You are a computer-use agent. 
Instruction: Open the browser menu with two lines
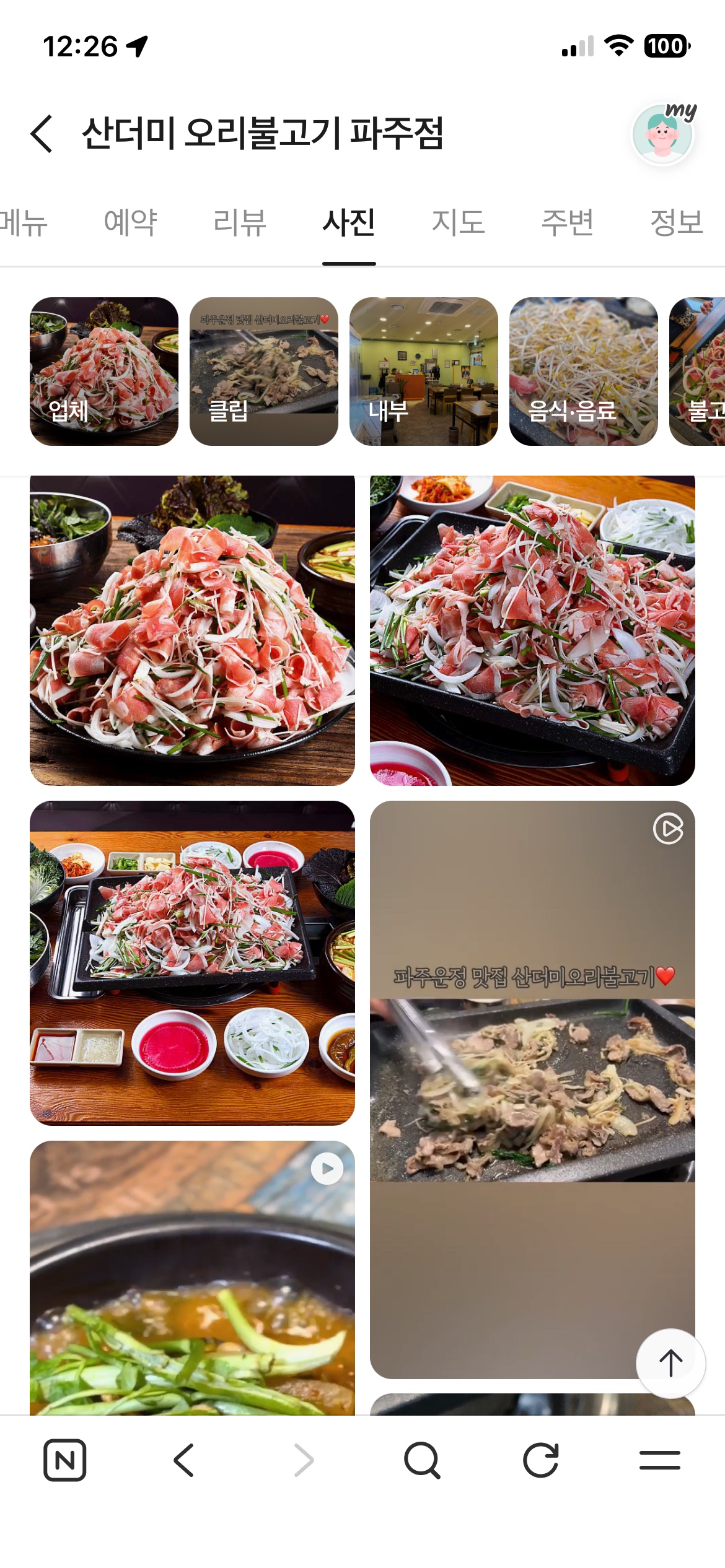pos(659,1460)
